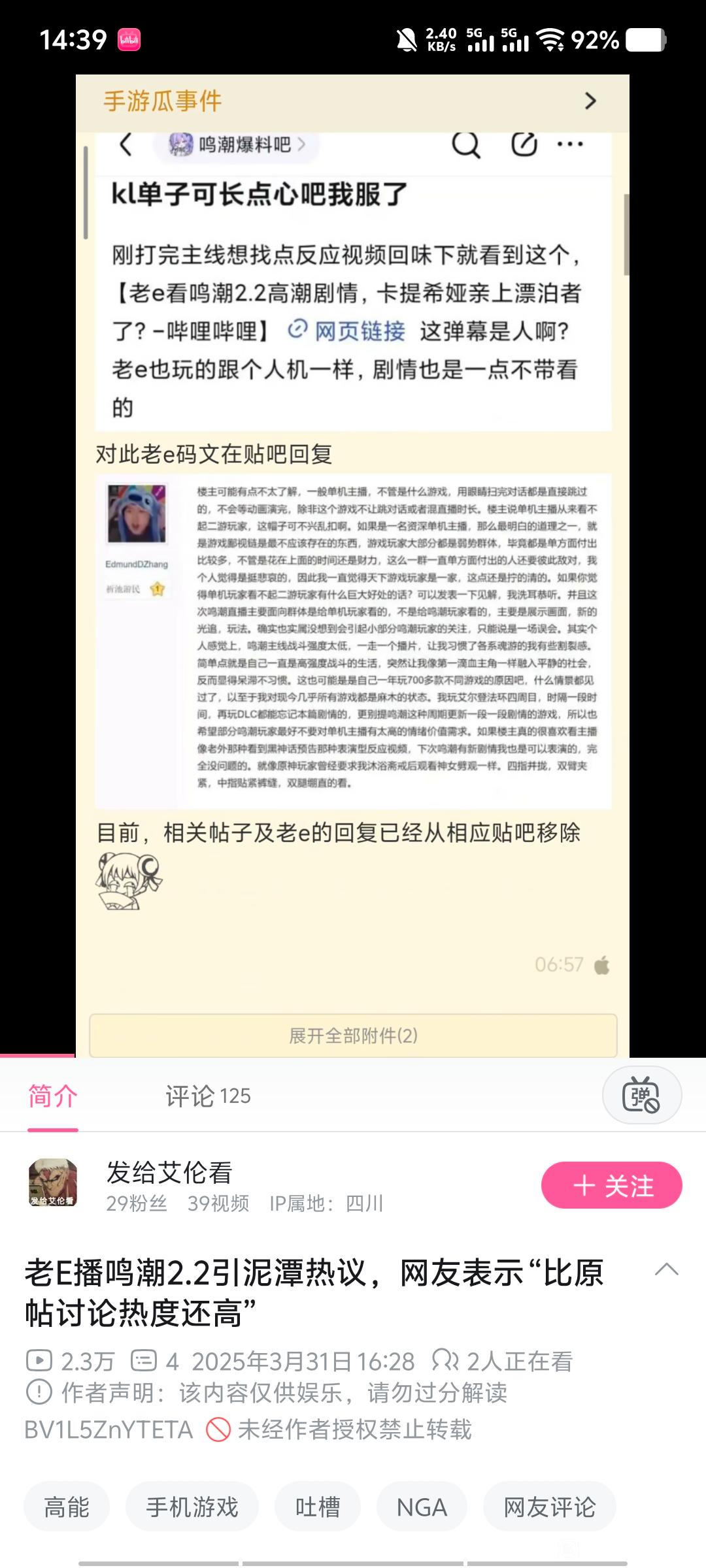This screenshot has height=1568, width=706.
Task: Switch to the 评论 125 tab
Action: point(208,1096)
